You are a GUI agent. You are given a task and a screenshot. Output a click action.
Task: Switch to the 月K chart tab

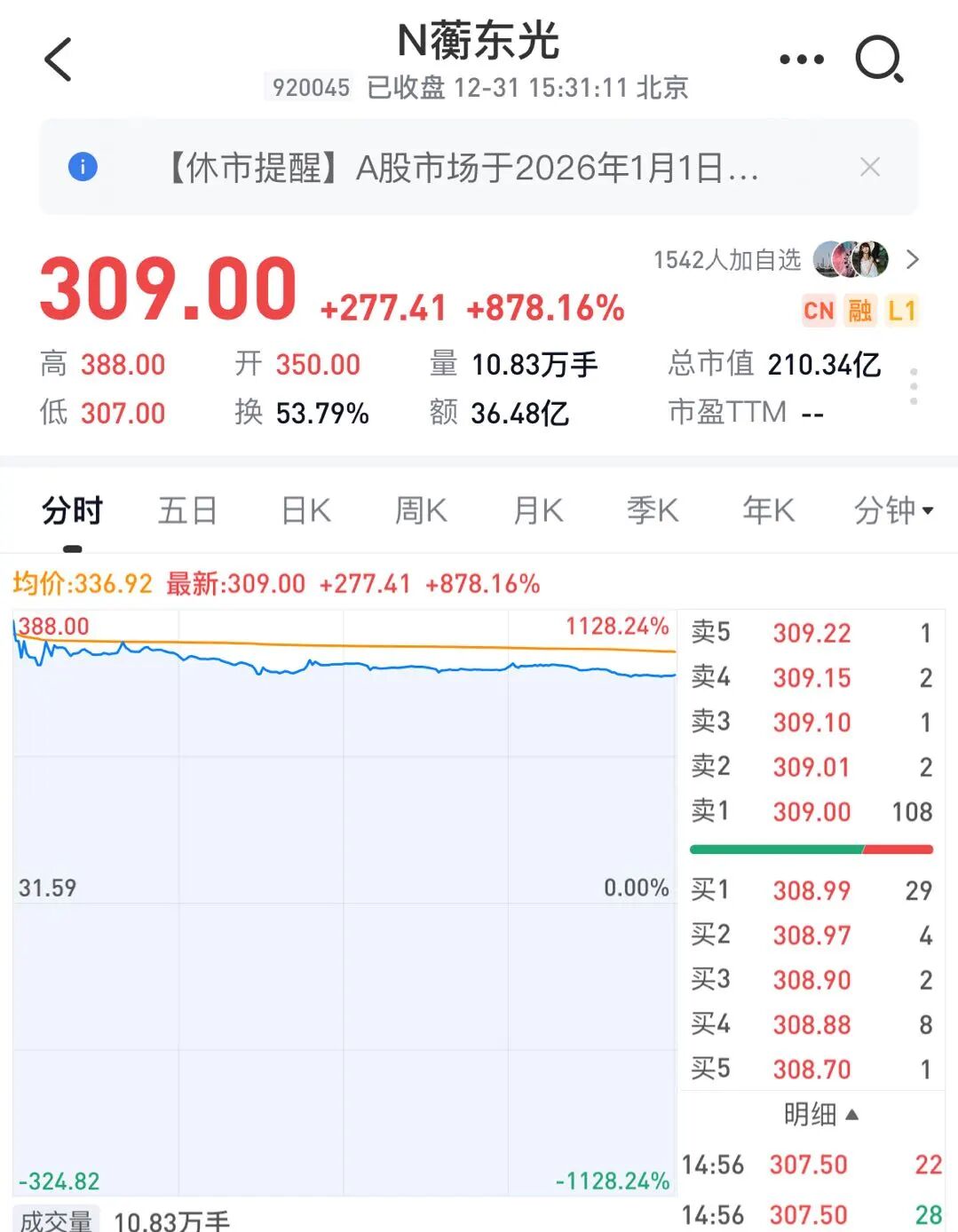pyautogui.click(x=538, y=511)
